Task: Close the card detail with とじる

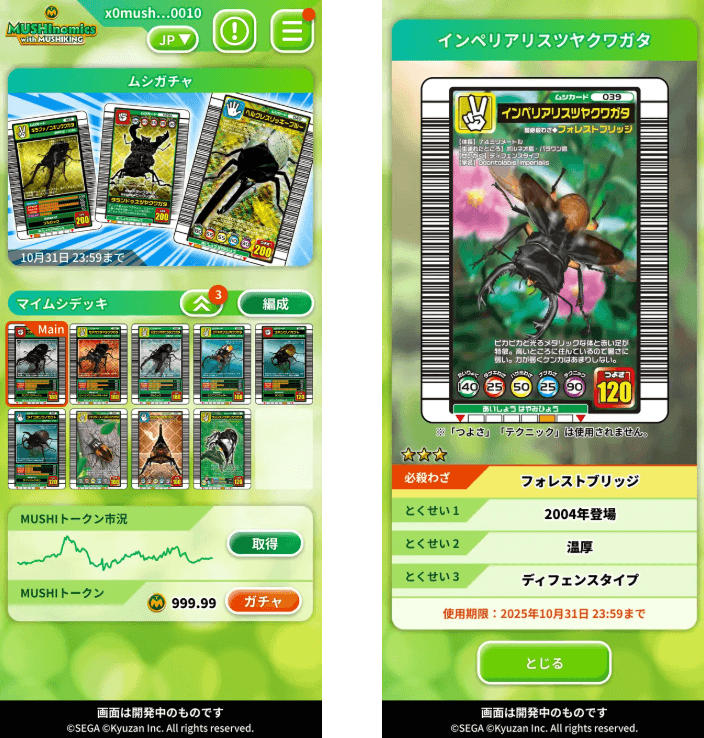Action: [x=543, y=663]
